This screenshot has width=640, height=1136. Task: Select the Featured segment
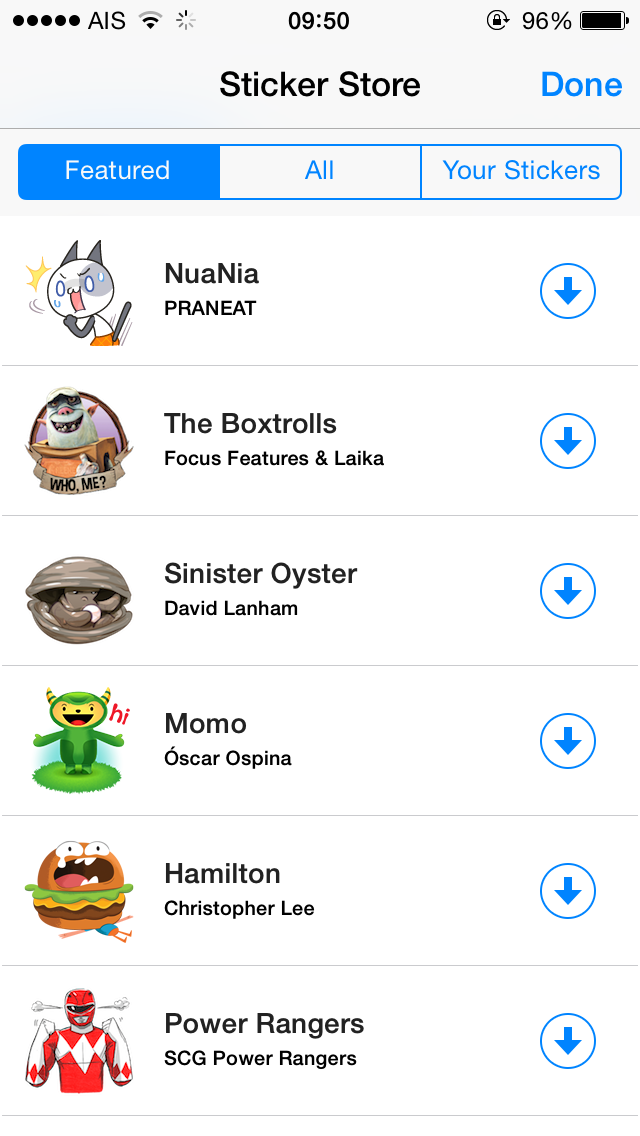[x=118, y=171]
